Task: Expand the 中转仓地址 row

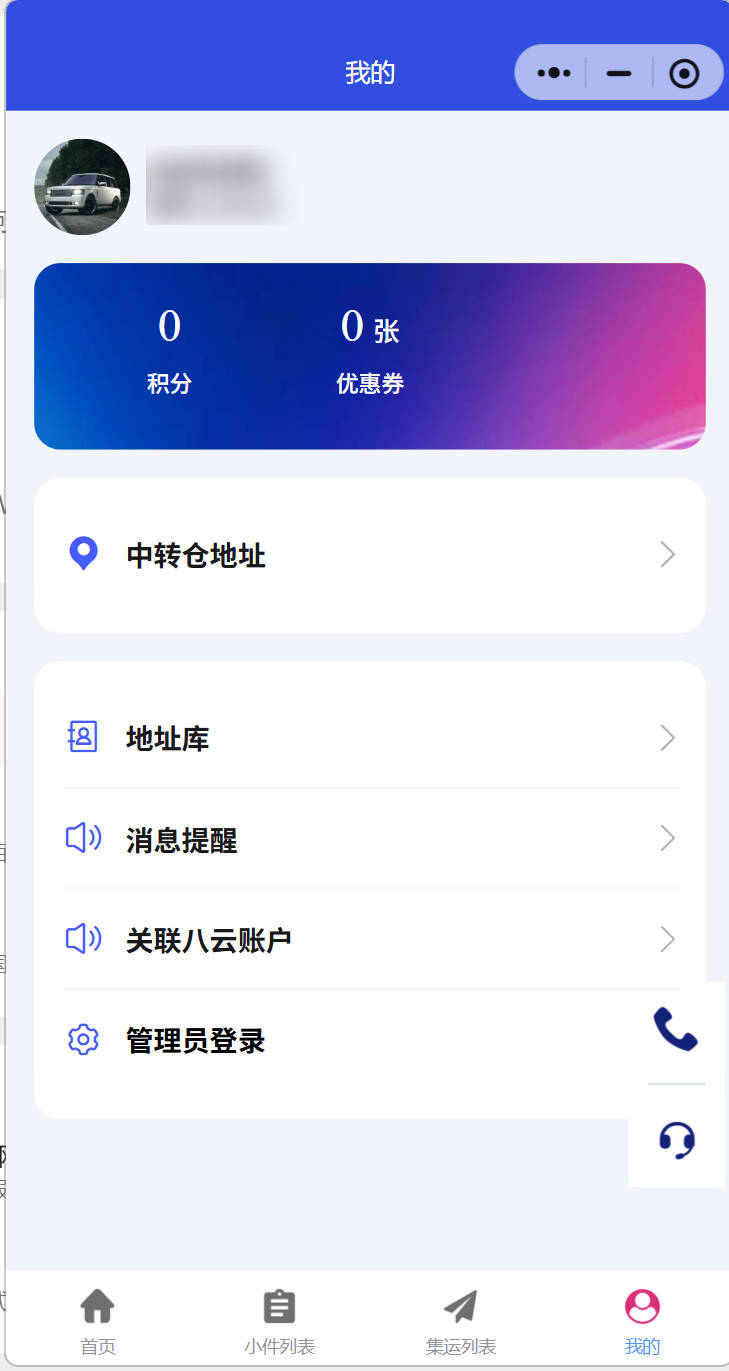Action: (x=667, y=554)
